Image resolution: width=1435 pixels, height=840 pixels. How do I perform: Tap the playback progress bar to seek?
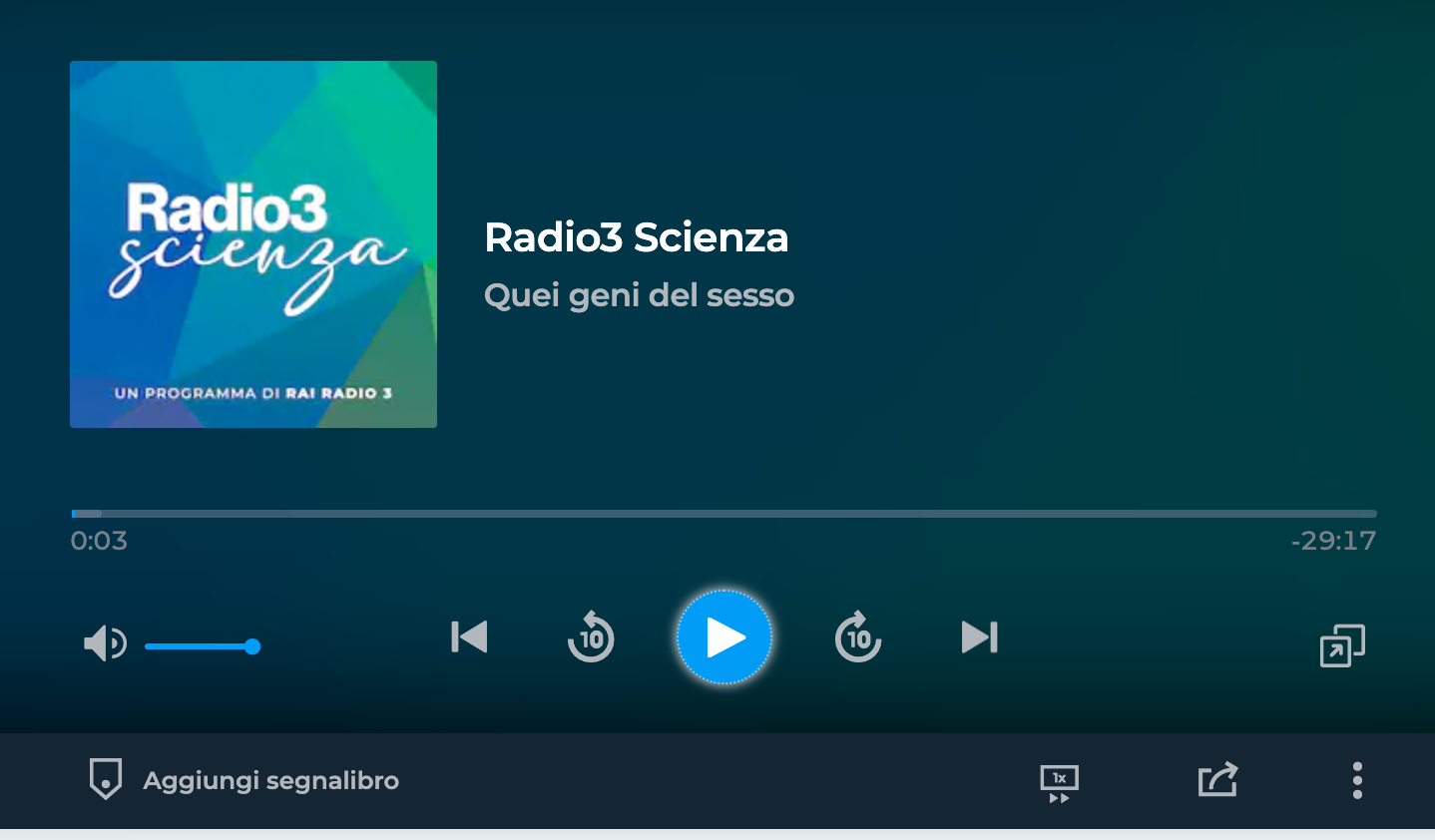pos(723,514)
